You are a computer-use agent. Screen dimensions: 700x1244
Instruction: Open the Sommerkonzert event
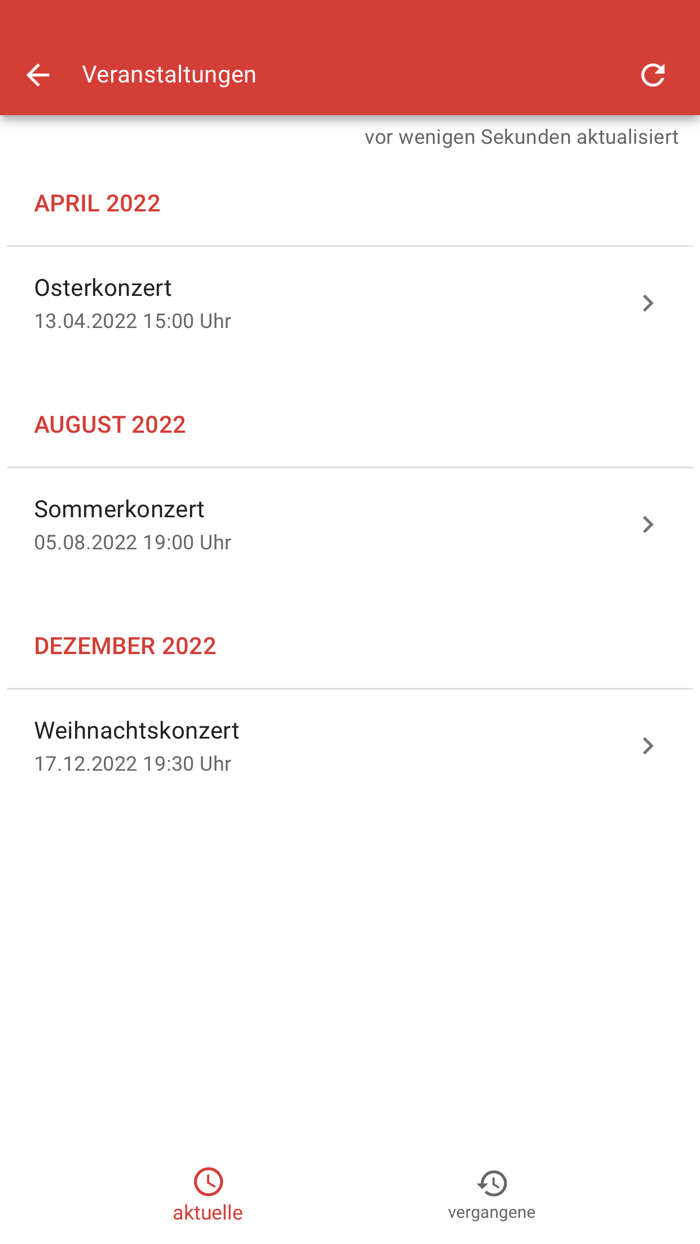tap(349, 525)
